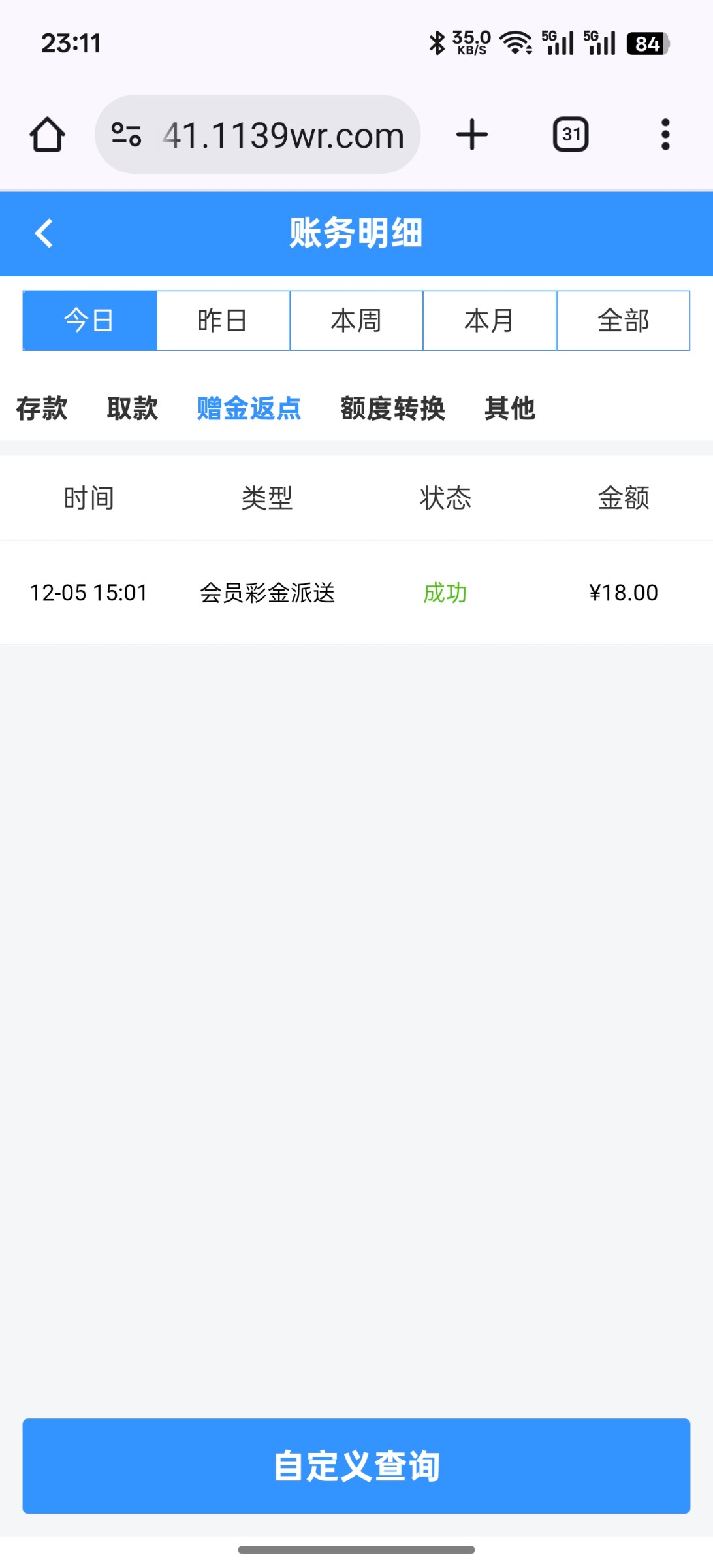713x1568 pixels.
Task: Tap the address bar showing 41.1139wr.com
Action: [283, 135]
